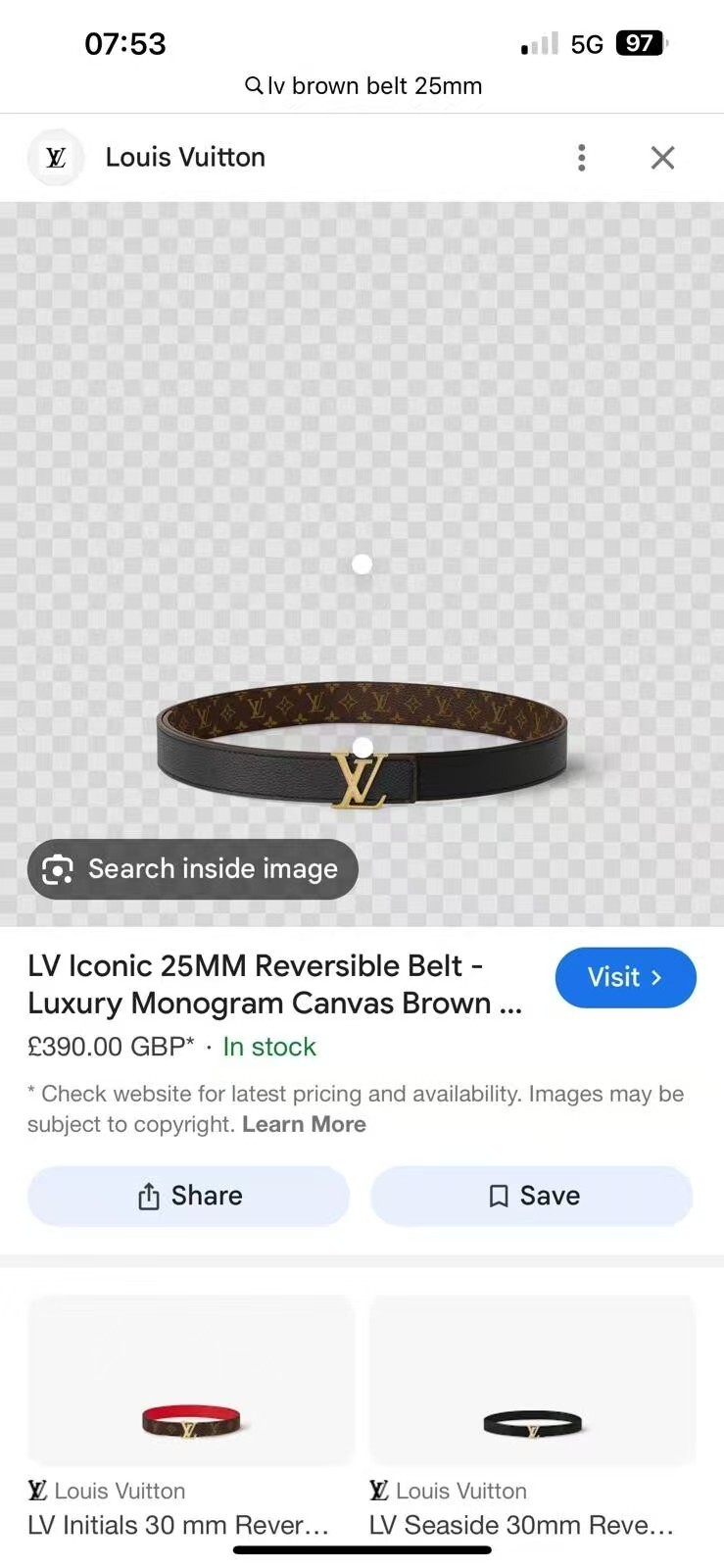Open the LV Iconic 25MM Reversible Belt image
The image size is (724, 1568).
pyautogui.click(x=362, y=745)
